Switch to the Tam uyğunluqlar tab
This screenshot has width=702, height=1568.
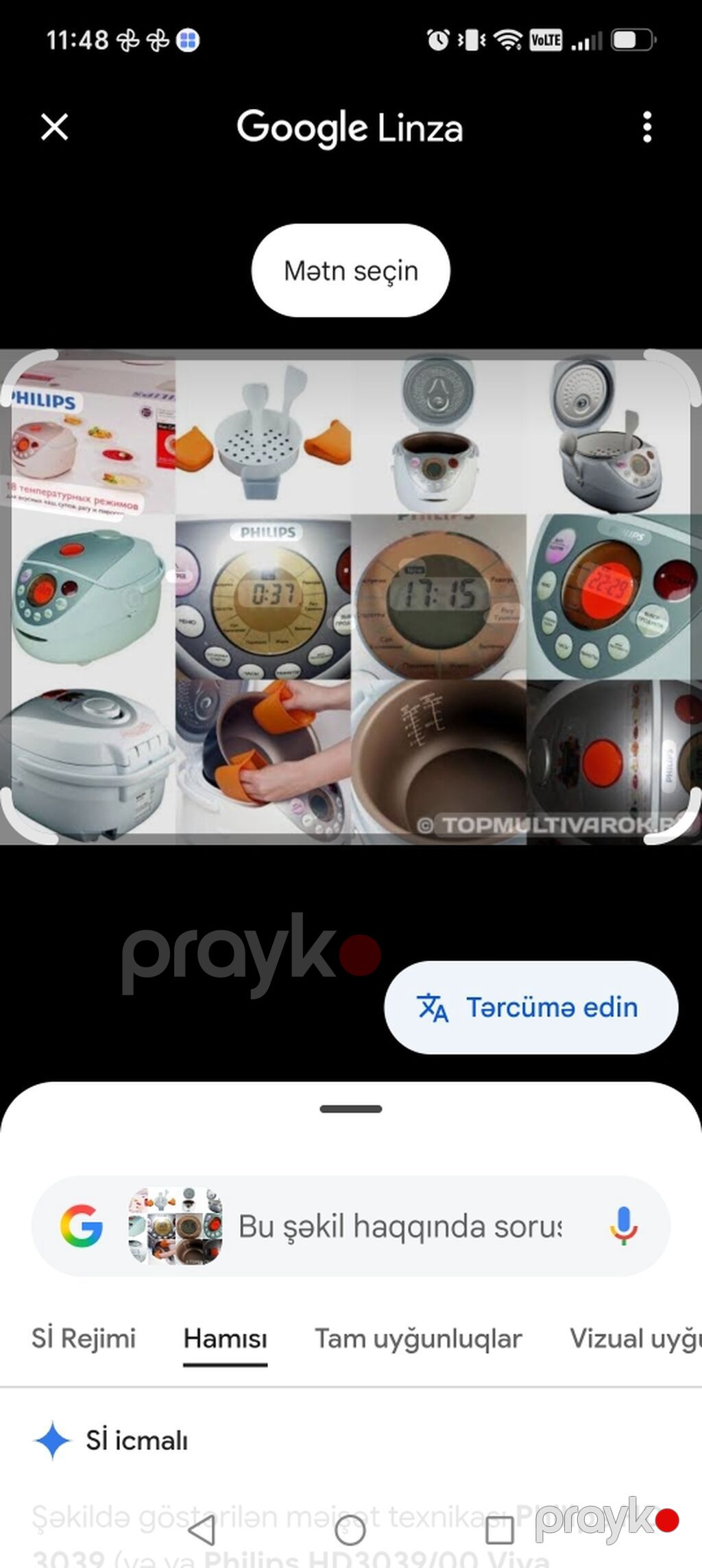click(418, 1338)
